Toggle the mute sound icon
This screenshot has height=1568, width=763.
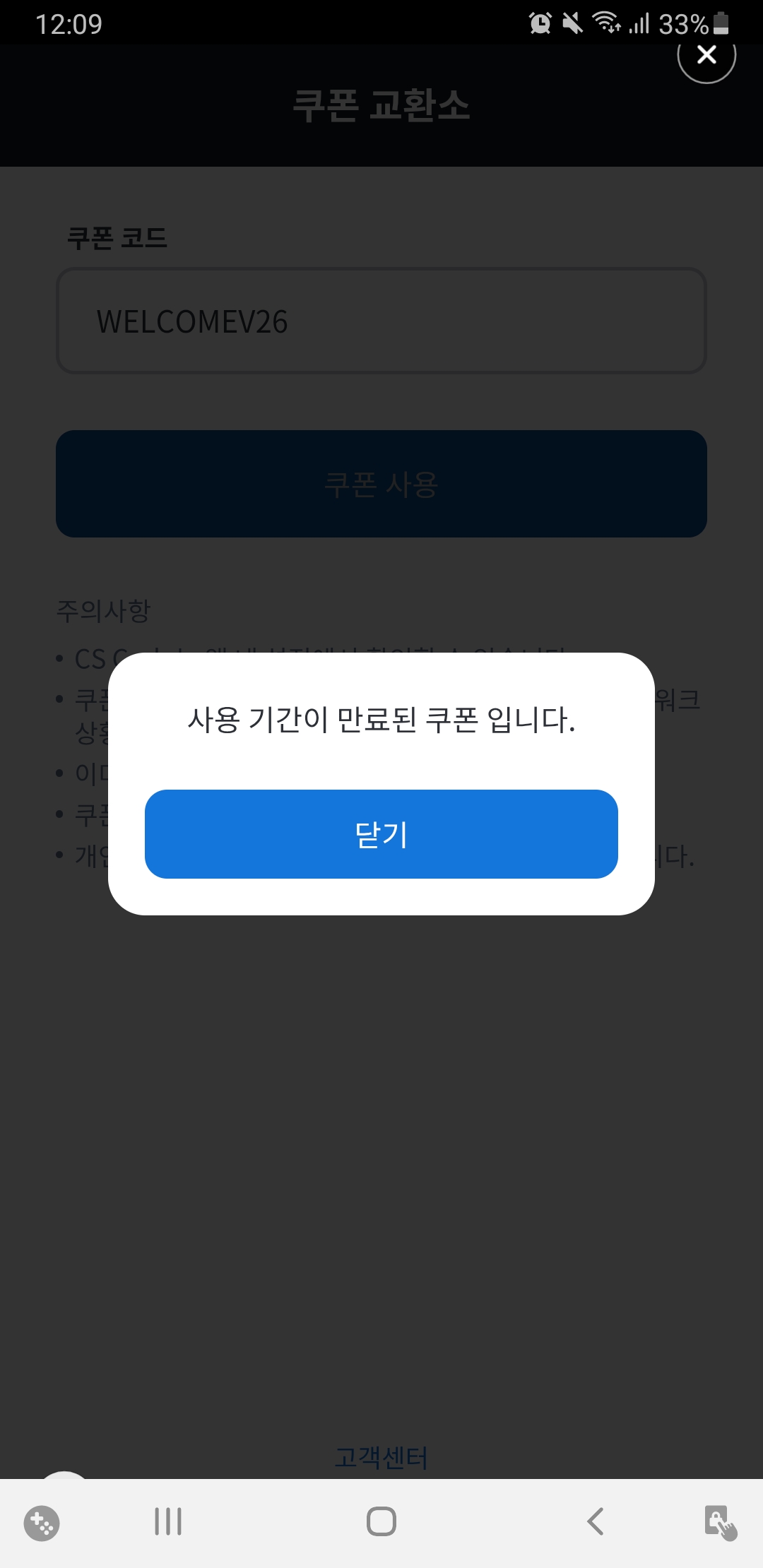(572, 23)
